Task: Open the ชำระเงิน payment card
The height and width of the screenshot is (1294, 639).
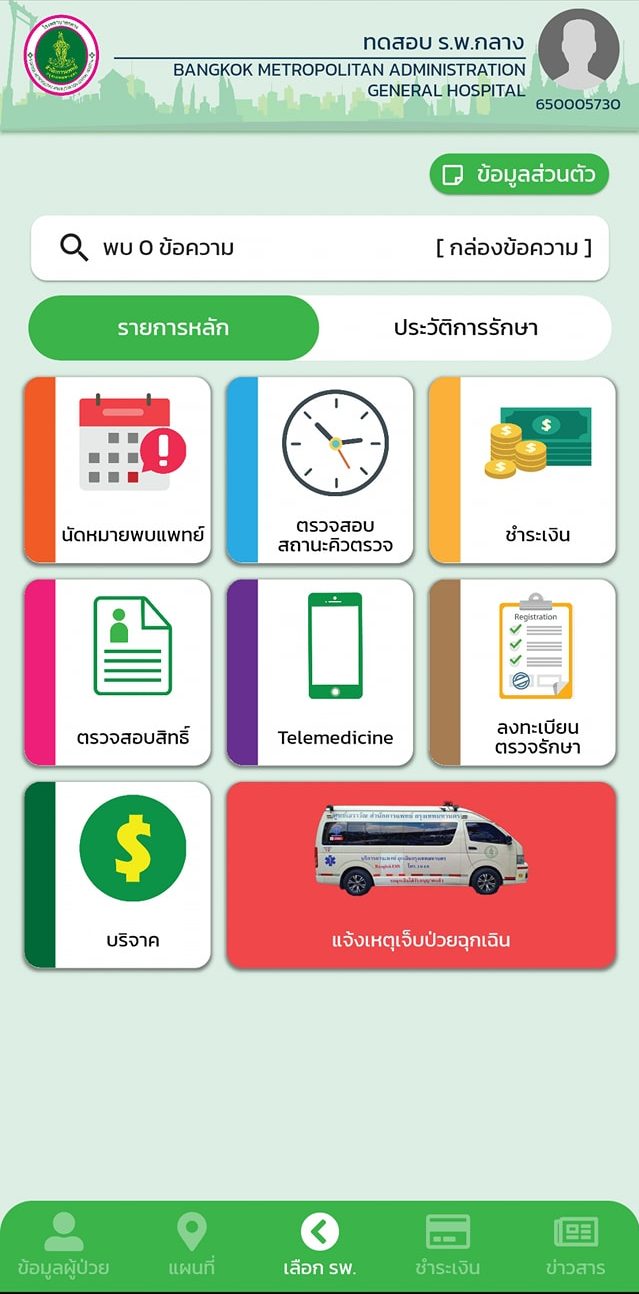Action: pyautogui.click(x=522, y=470)
